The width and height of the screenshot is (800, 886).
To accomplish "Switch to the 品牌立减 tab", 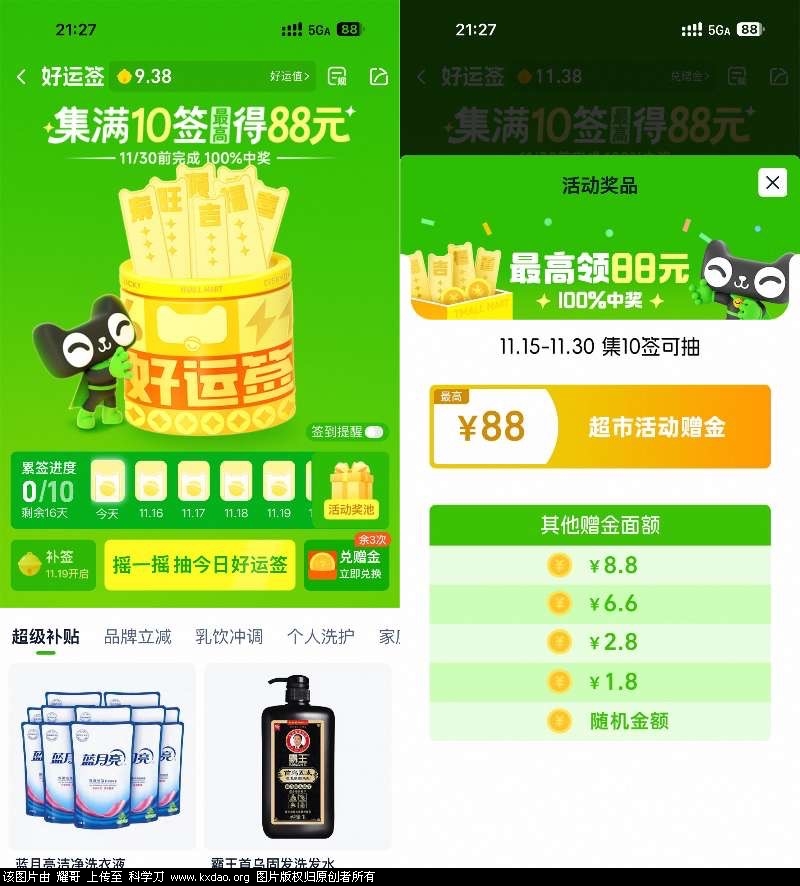I will pos(138,636).
